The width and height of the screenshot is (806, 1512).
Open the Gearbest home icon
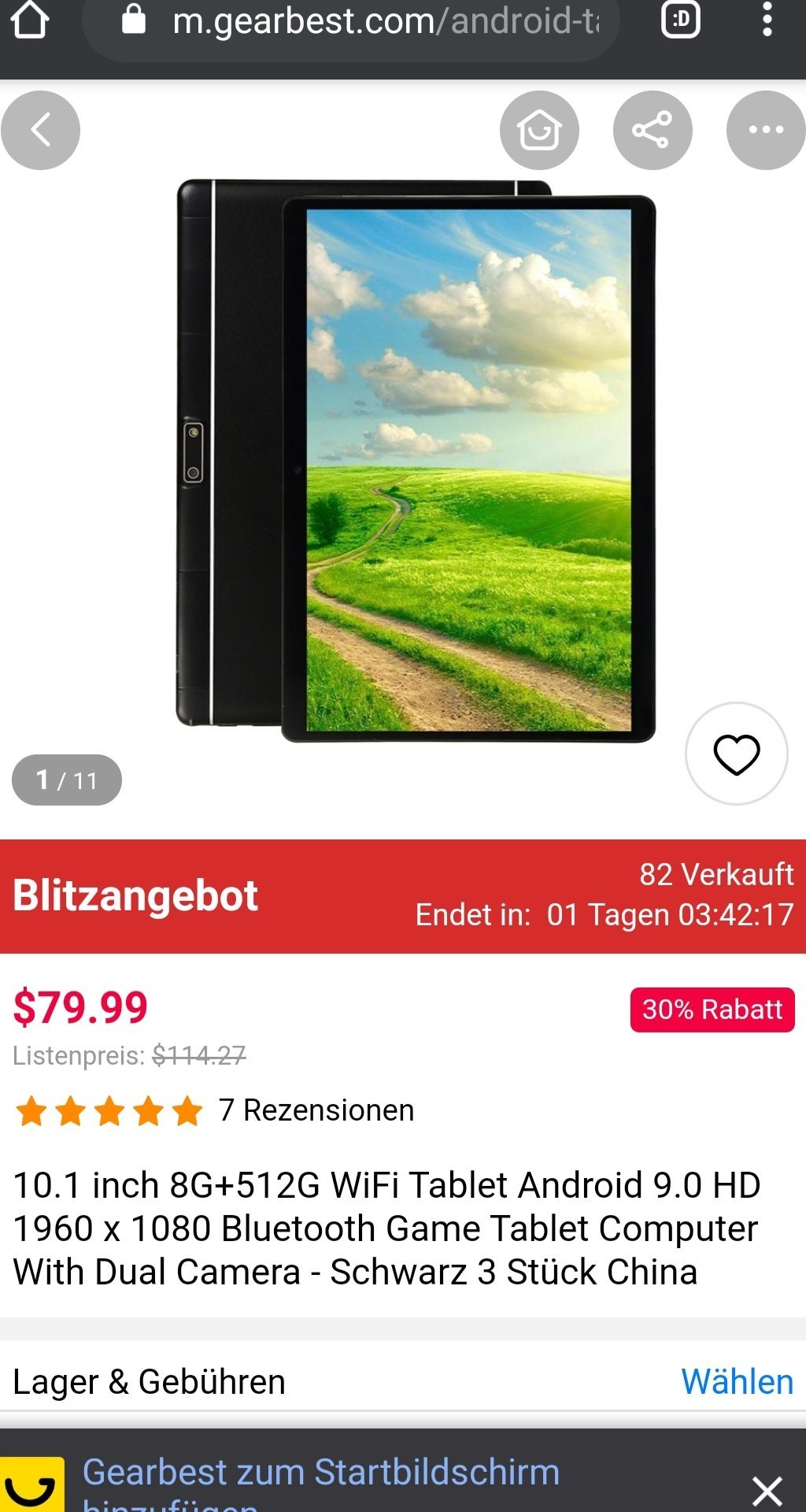click(539, 130)
